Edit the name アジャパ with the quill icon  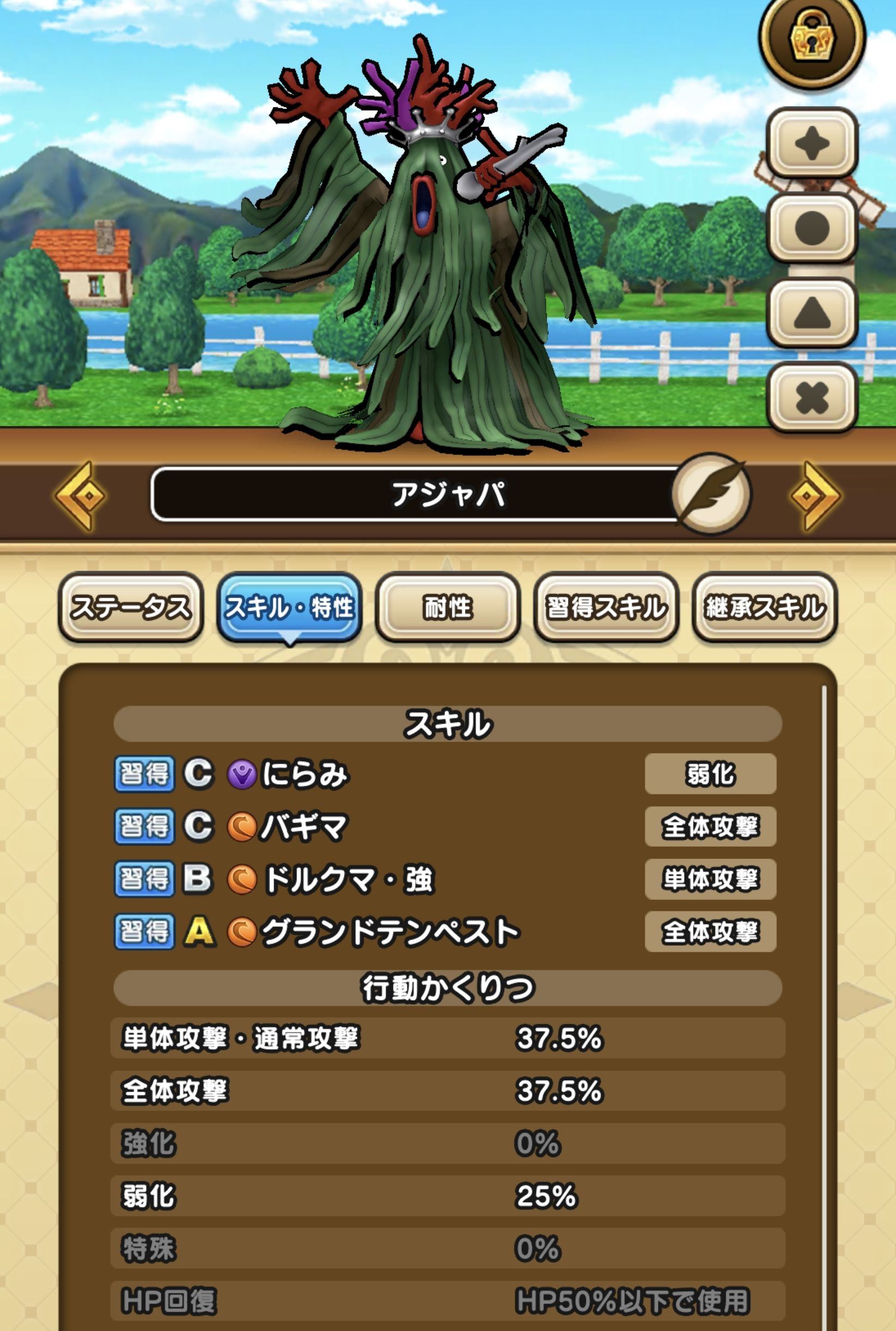coord(711,494)
